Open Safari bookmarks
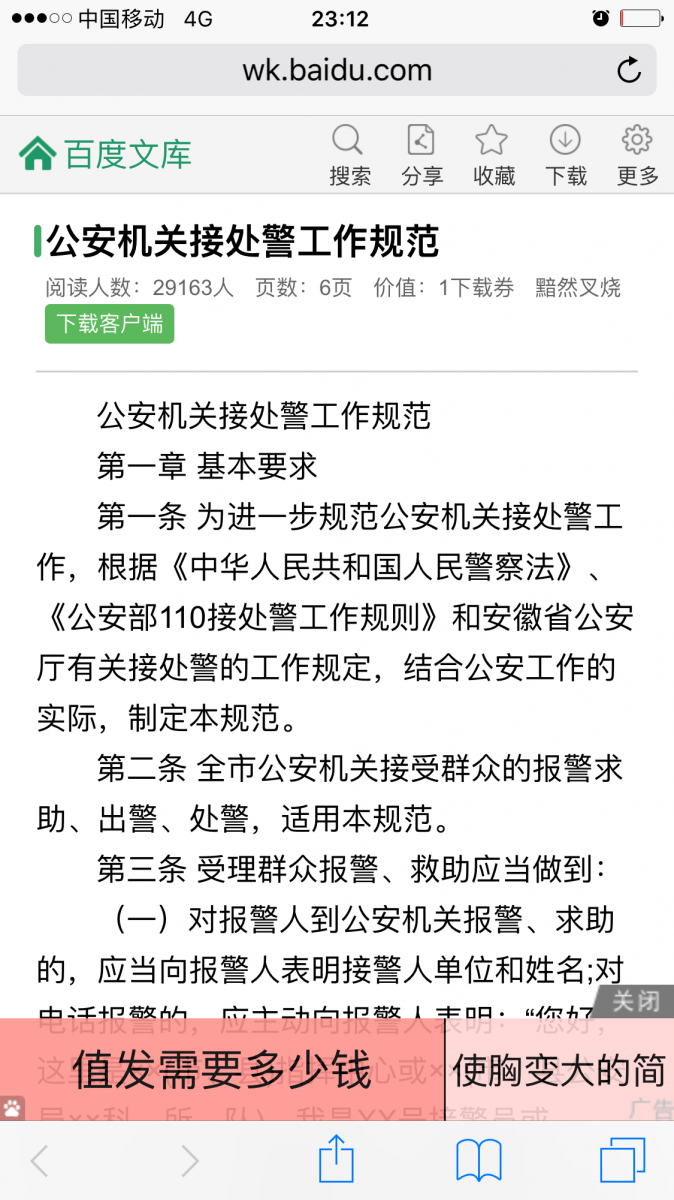This screenshot has height=1200, width=674. tap(479, 1161)
